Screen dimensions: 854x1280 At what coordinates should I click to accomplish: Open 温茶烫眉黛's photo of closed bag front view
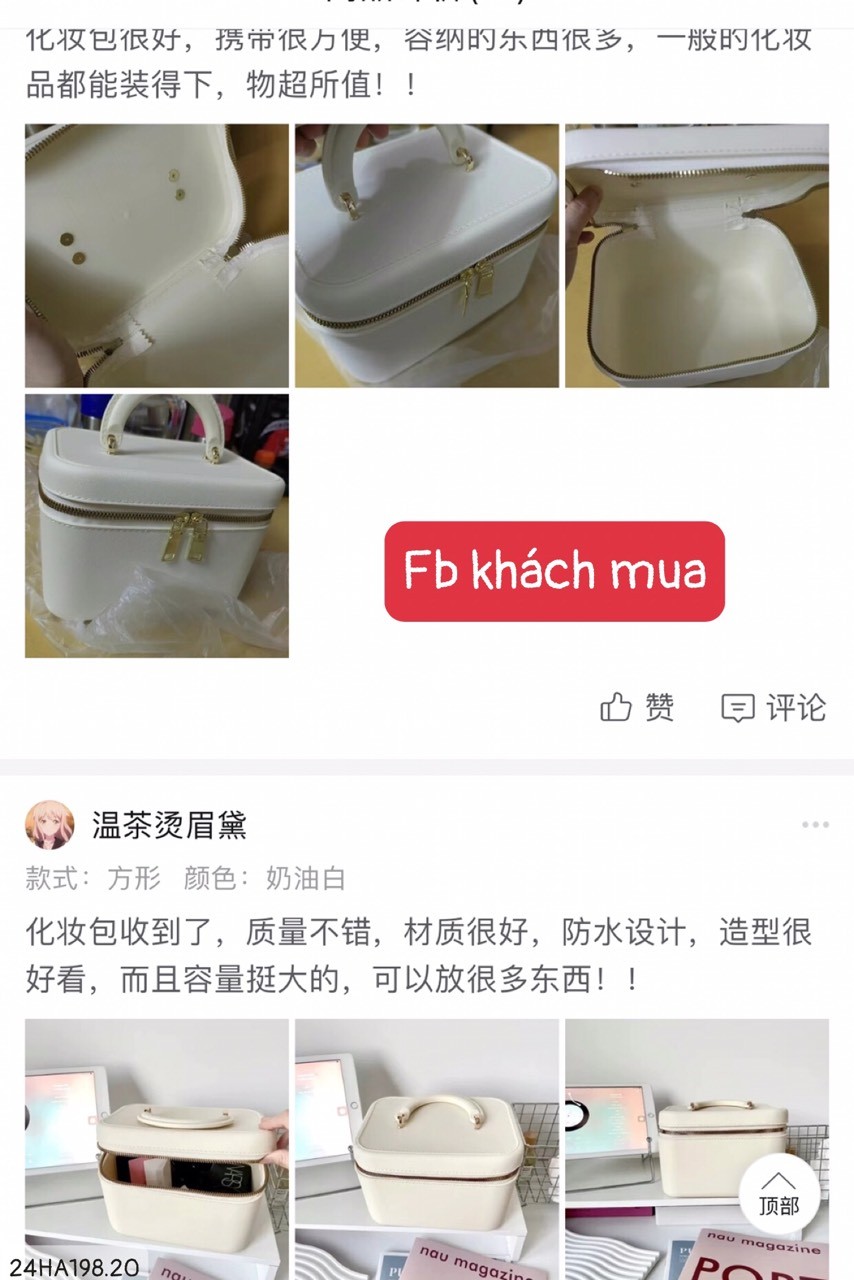pyautogui.click(x=426, y=1150)
